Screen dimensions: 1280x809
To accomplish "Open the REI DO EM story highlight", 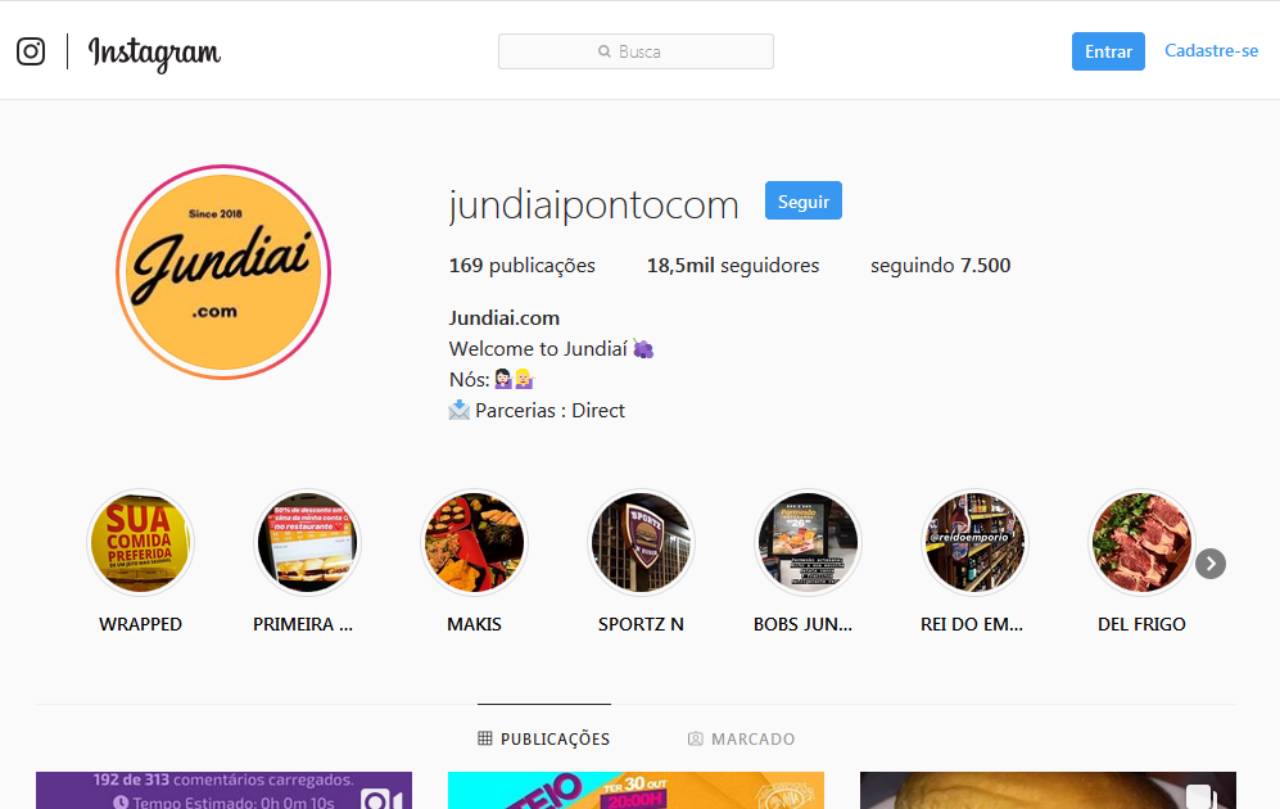I will pyautogui.click(x=974, y=543).
